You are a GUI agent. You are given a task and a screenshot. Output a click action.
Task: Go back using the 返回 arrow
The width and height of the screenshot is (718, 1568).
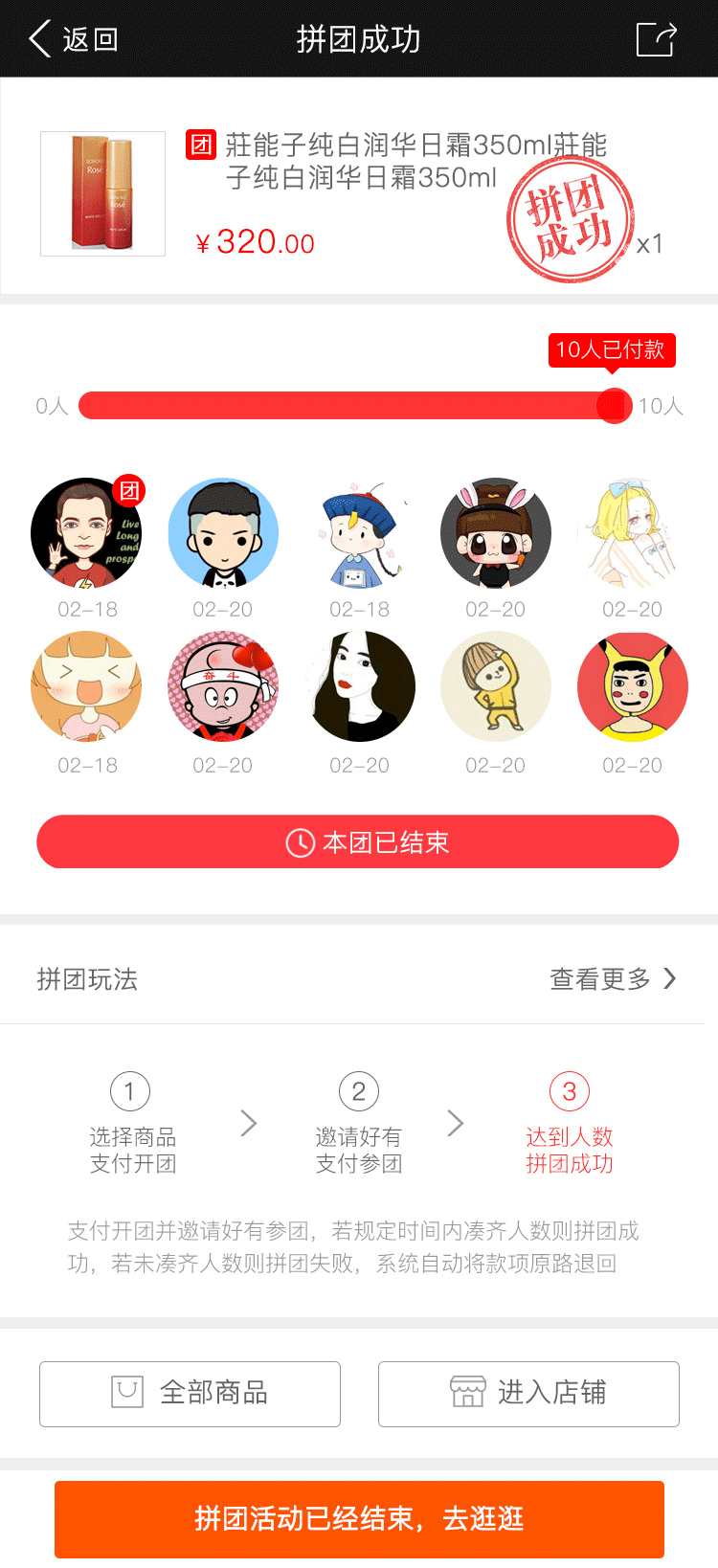(73, 39)
